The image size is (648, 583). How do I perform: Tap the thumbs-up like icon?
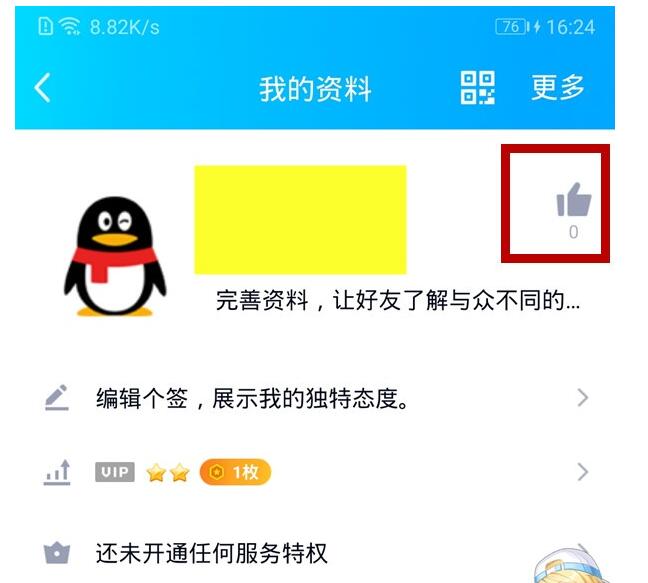click(x=574, y=203)
